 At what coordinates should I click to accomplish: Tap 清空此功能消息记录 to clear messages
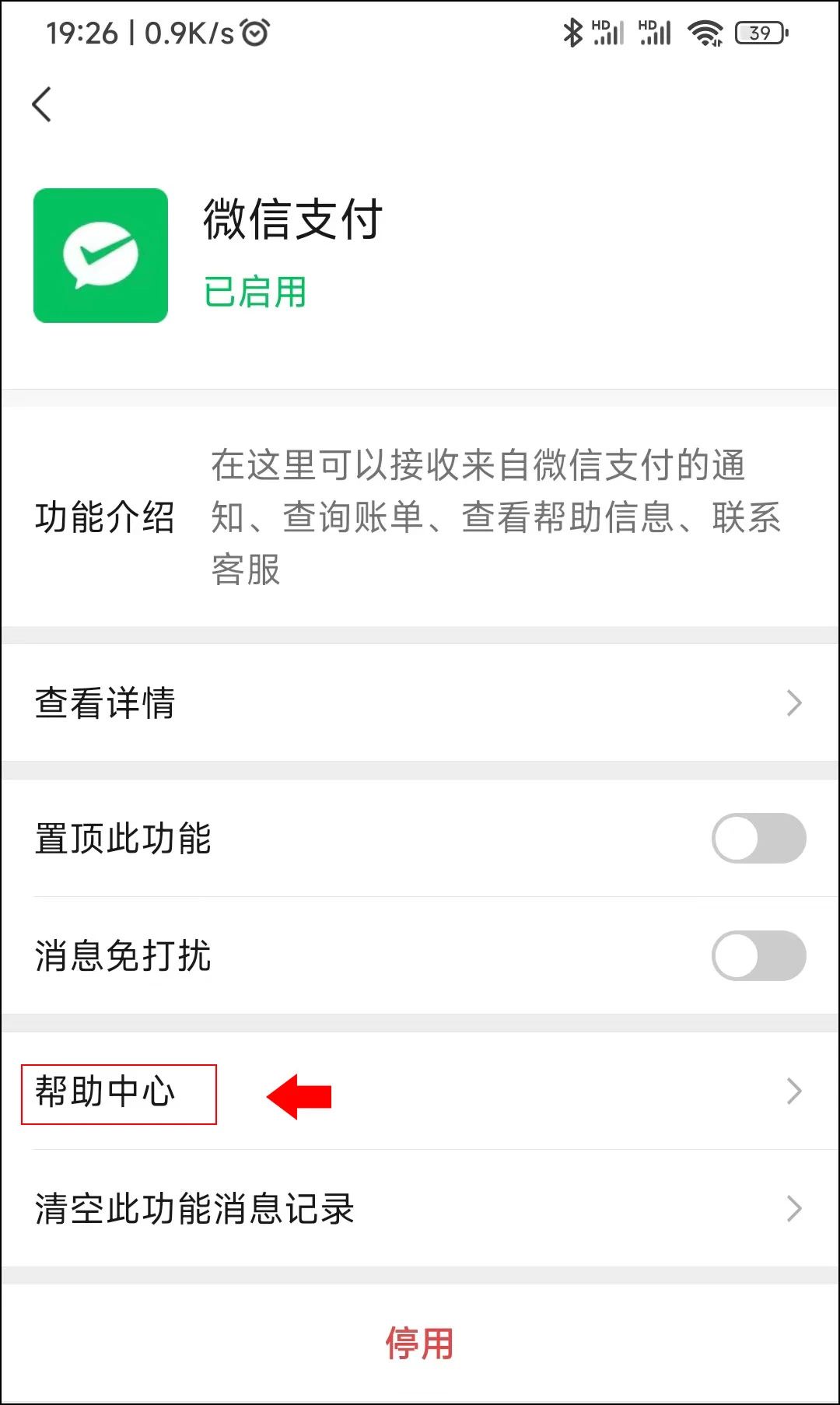[194, 1208]
